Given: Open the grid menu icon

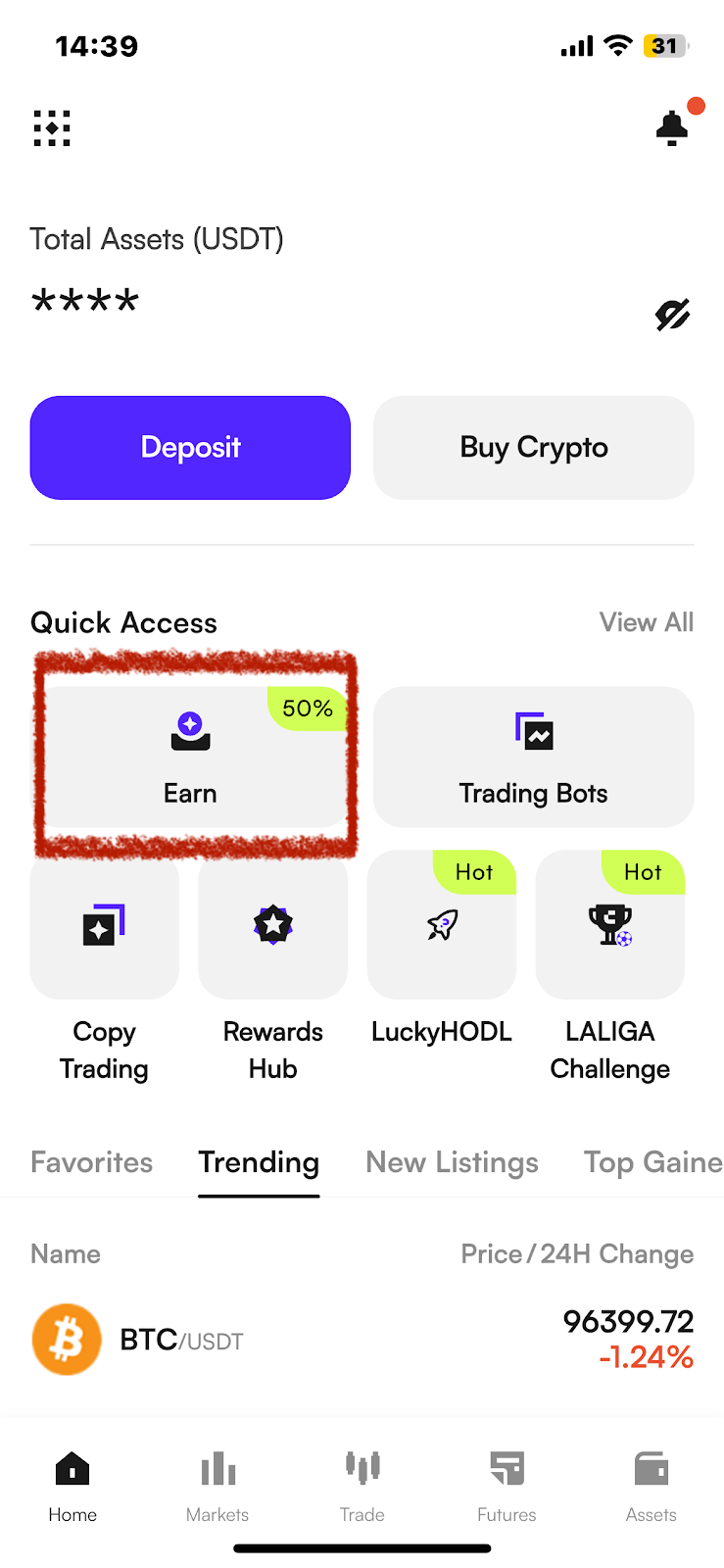Looking at the screenshot, I should 52,128.
